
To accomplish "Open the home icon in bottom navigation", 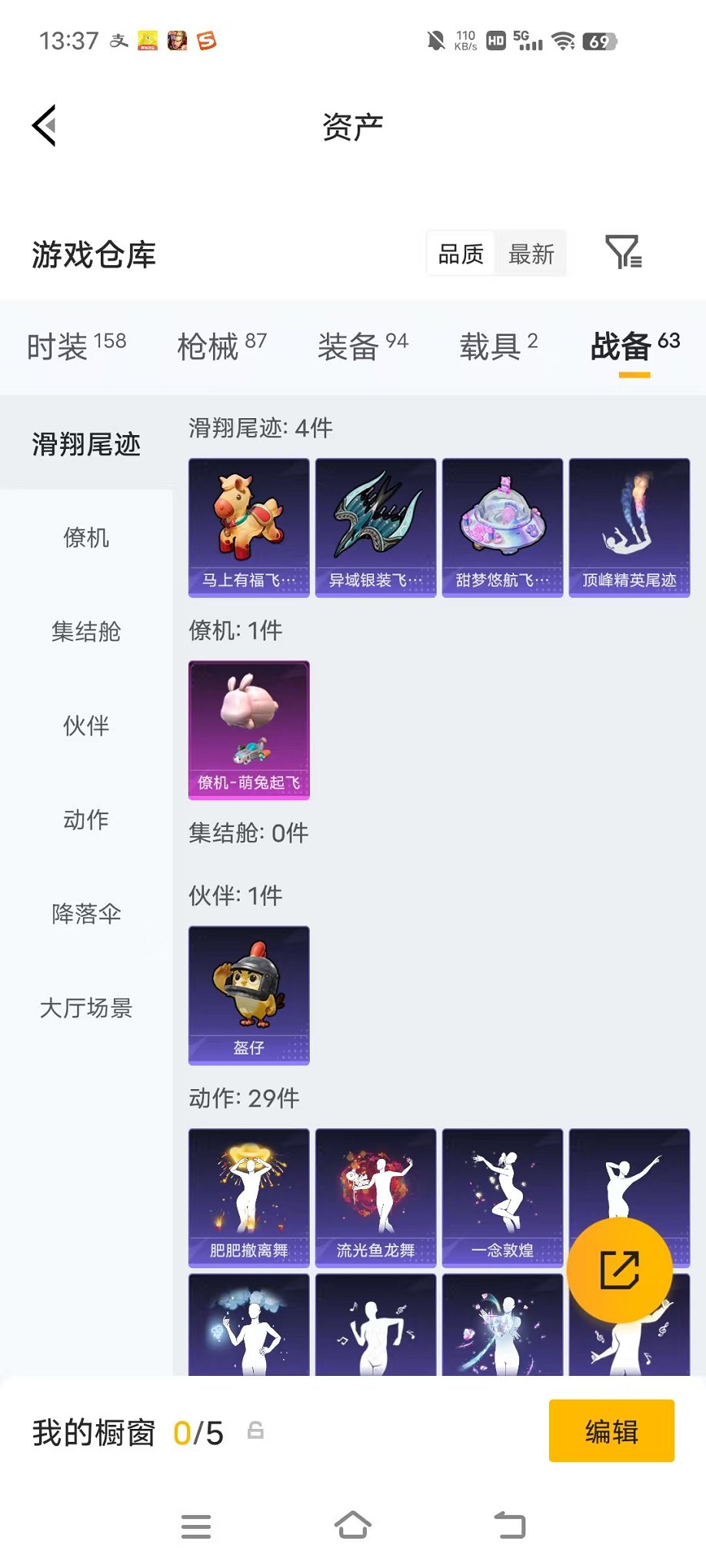I will [353, 1526].
